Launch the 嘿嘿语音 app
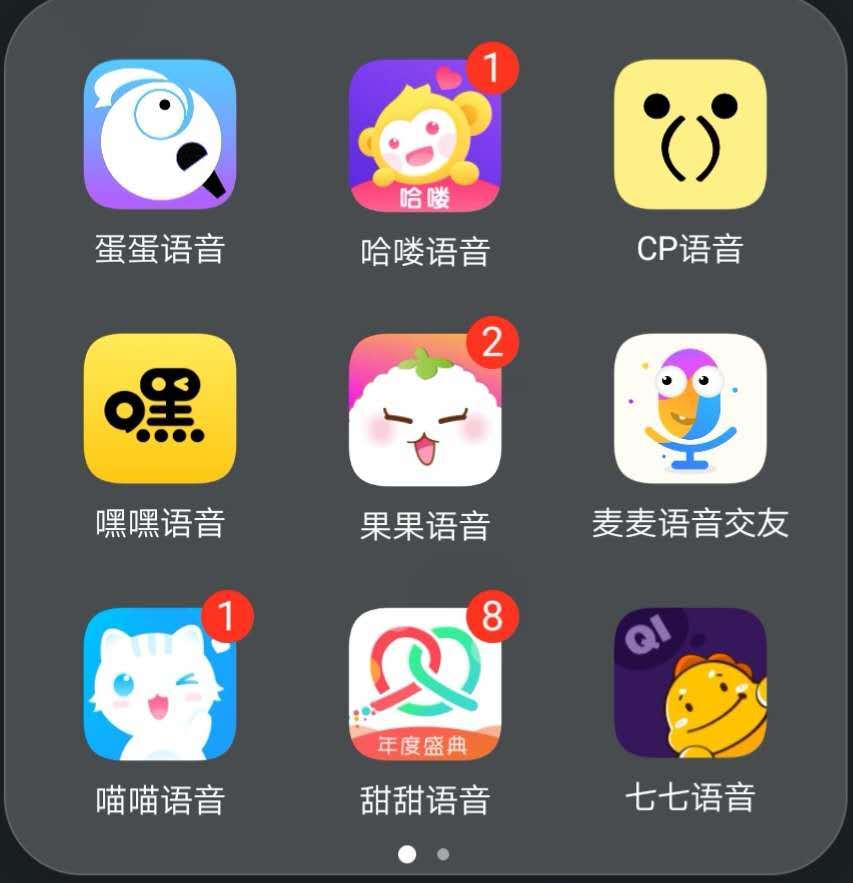 click(x=160, y=409)
